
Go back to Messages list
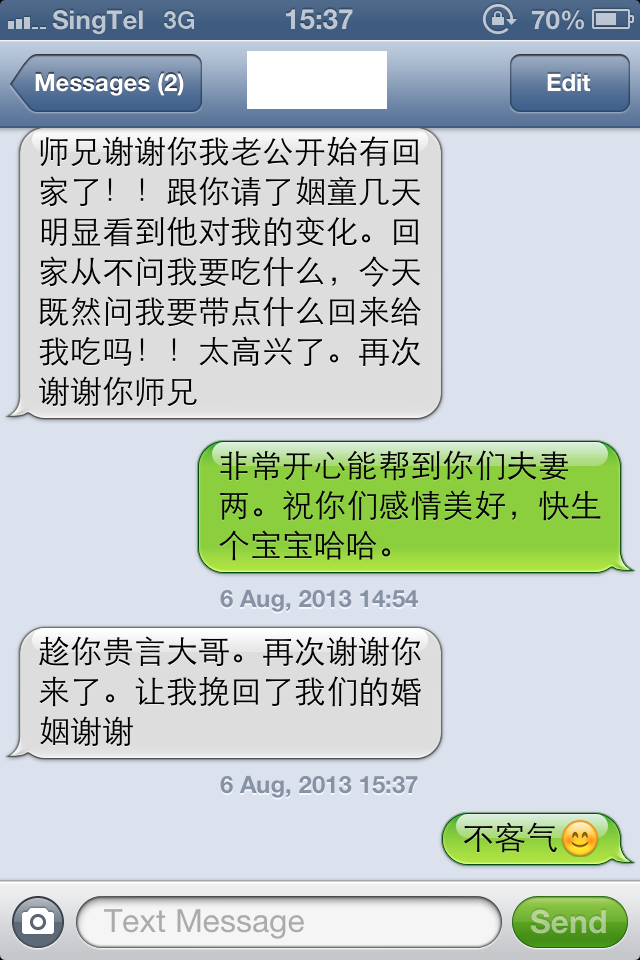tap(108, 83)
